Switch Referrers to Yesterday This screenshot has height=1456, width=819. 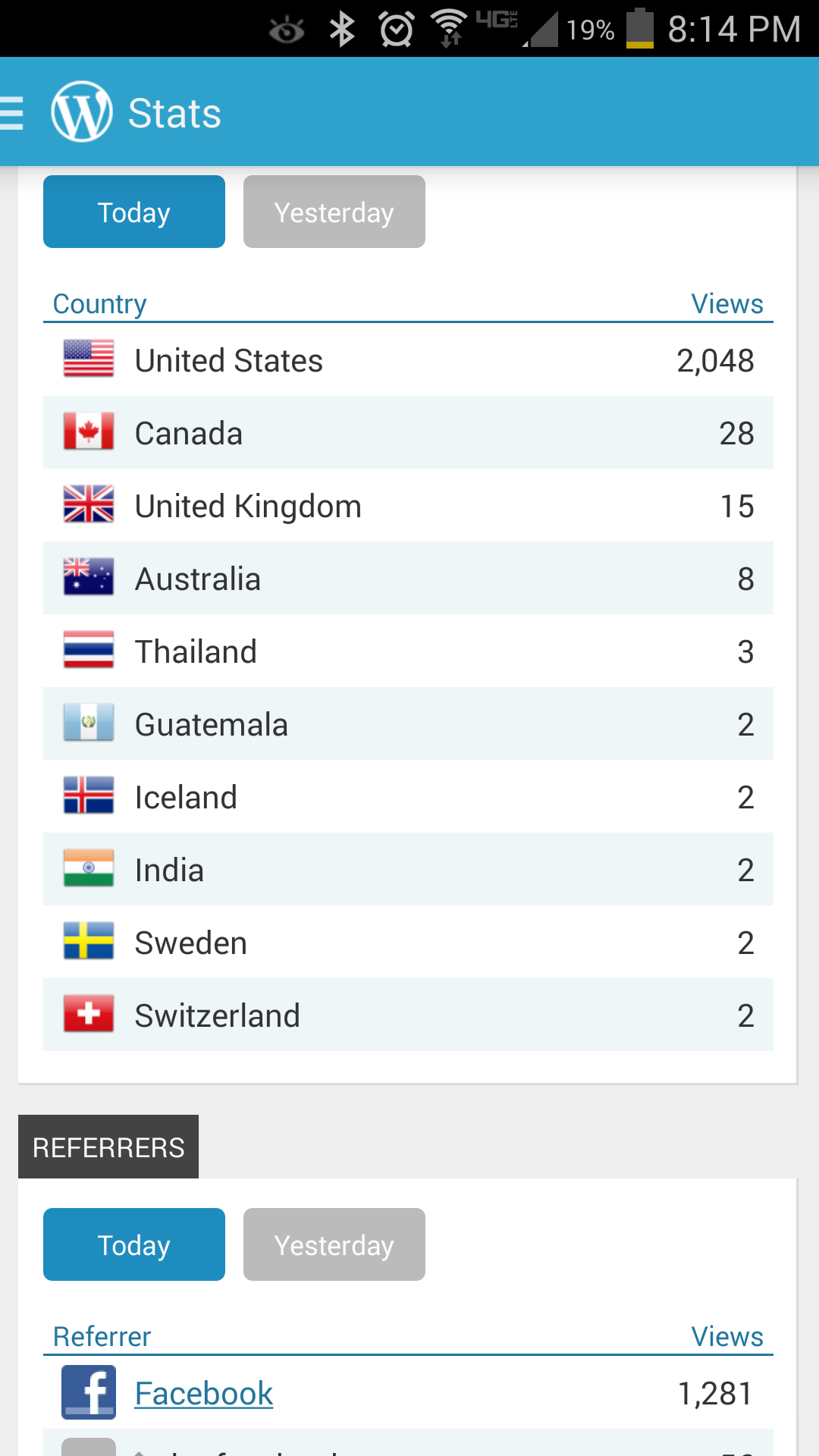[334, 1245]
